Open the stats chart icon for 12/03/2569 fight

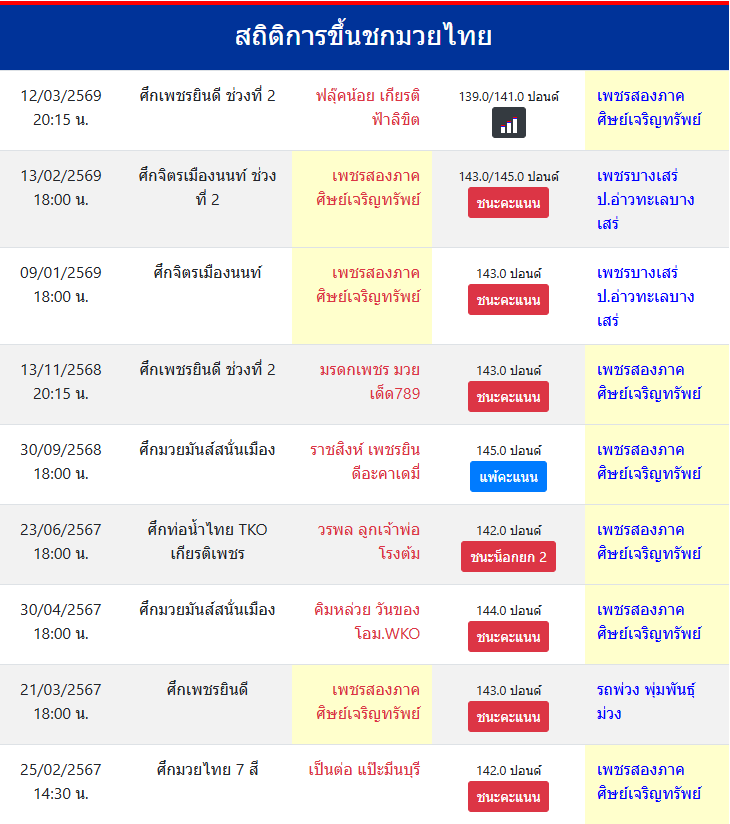[508, 124]
